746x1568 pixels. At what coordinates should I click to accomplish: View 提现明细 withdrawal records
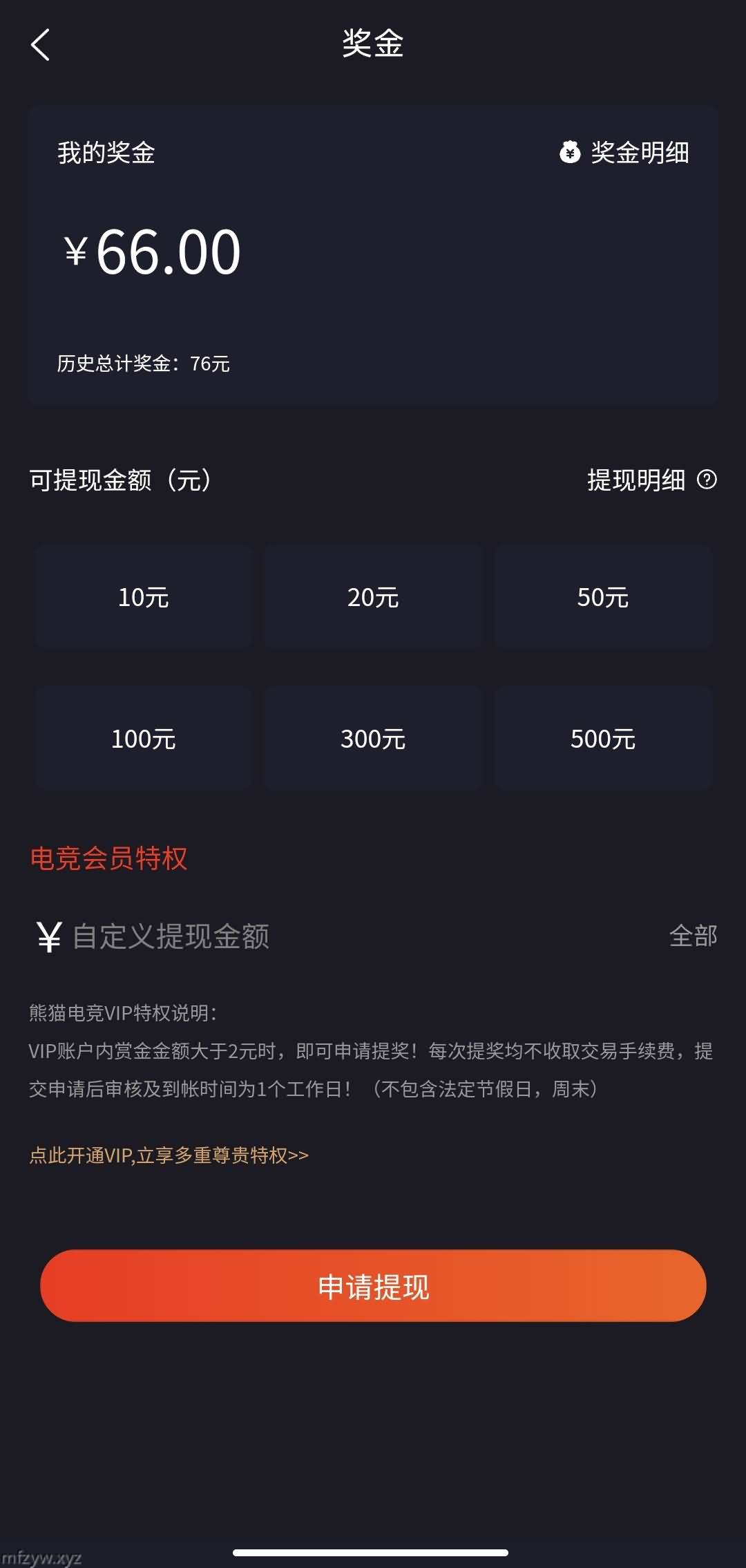636,480
